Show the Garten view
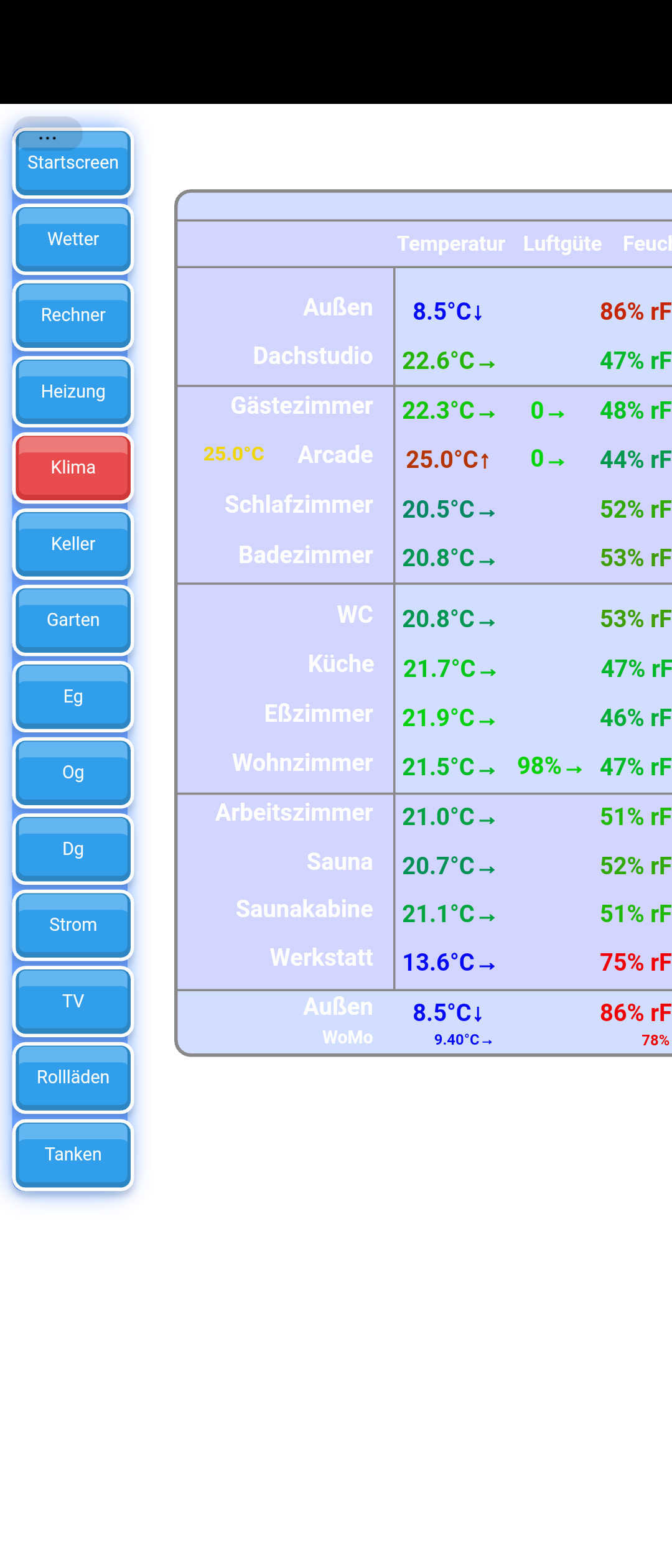The image size is (672, 1568). pos(73,620)
